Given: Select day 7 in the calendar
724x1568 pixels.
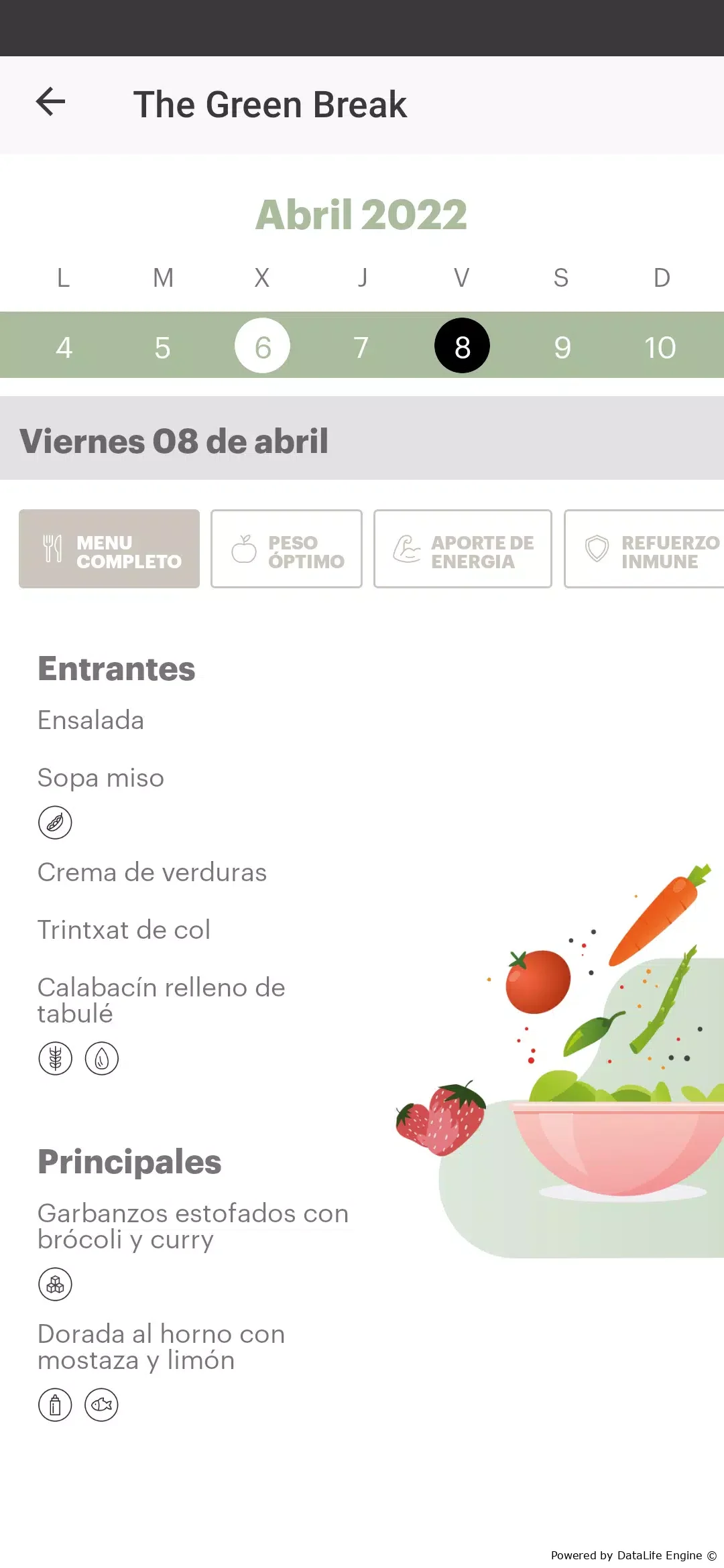Looking at the screenshot, I should pos(361,347).
